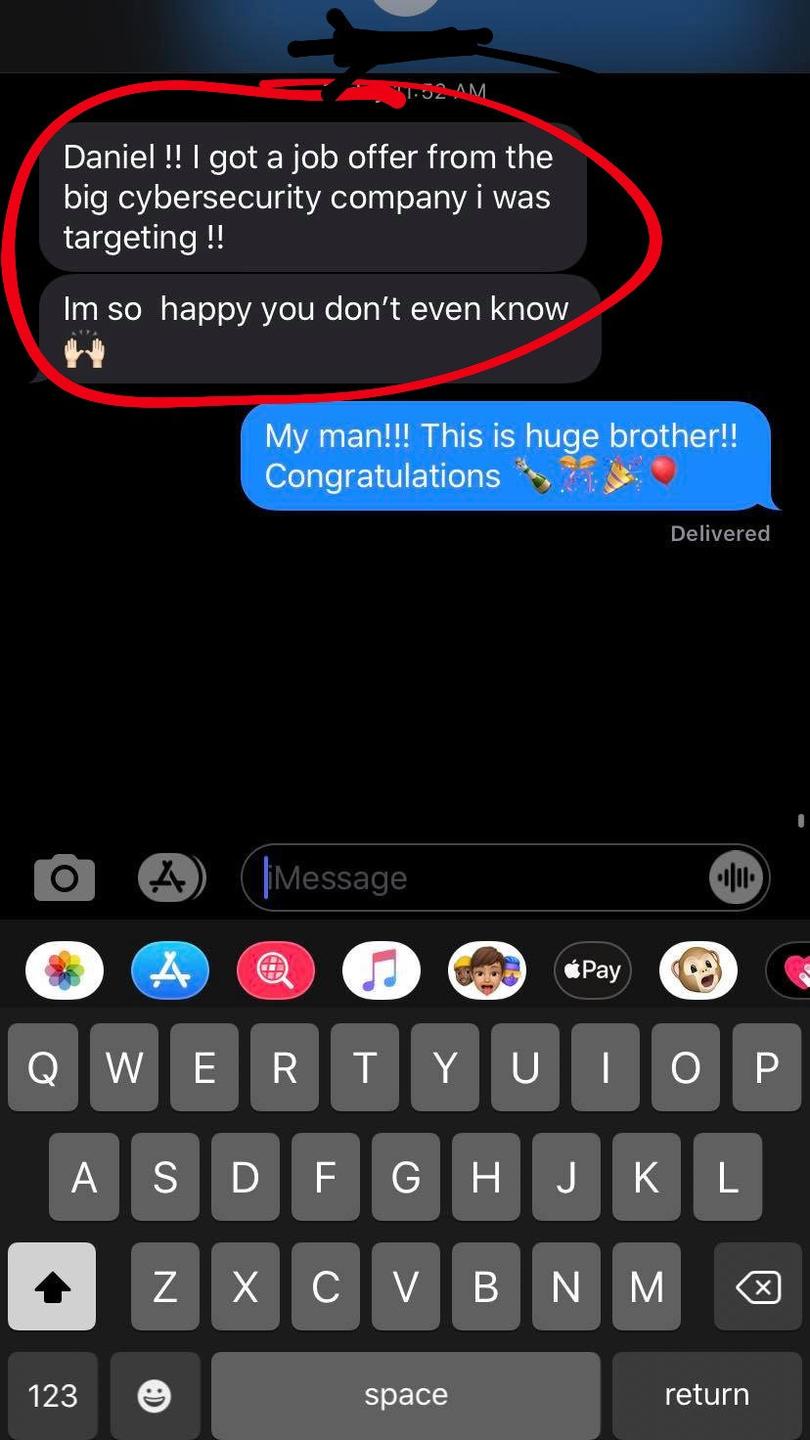Open the camera icon beside message field
The height and width of the screenshot is (1440, 810).
(65, 878)
